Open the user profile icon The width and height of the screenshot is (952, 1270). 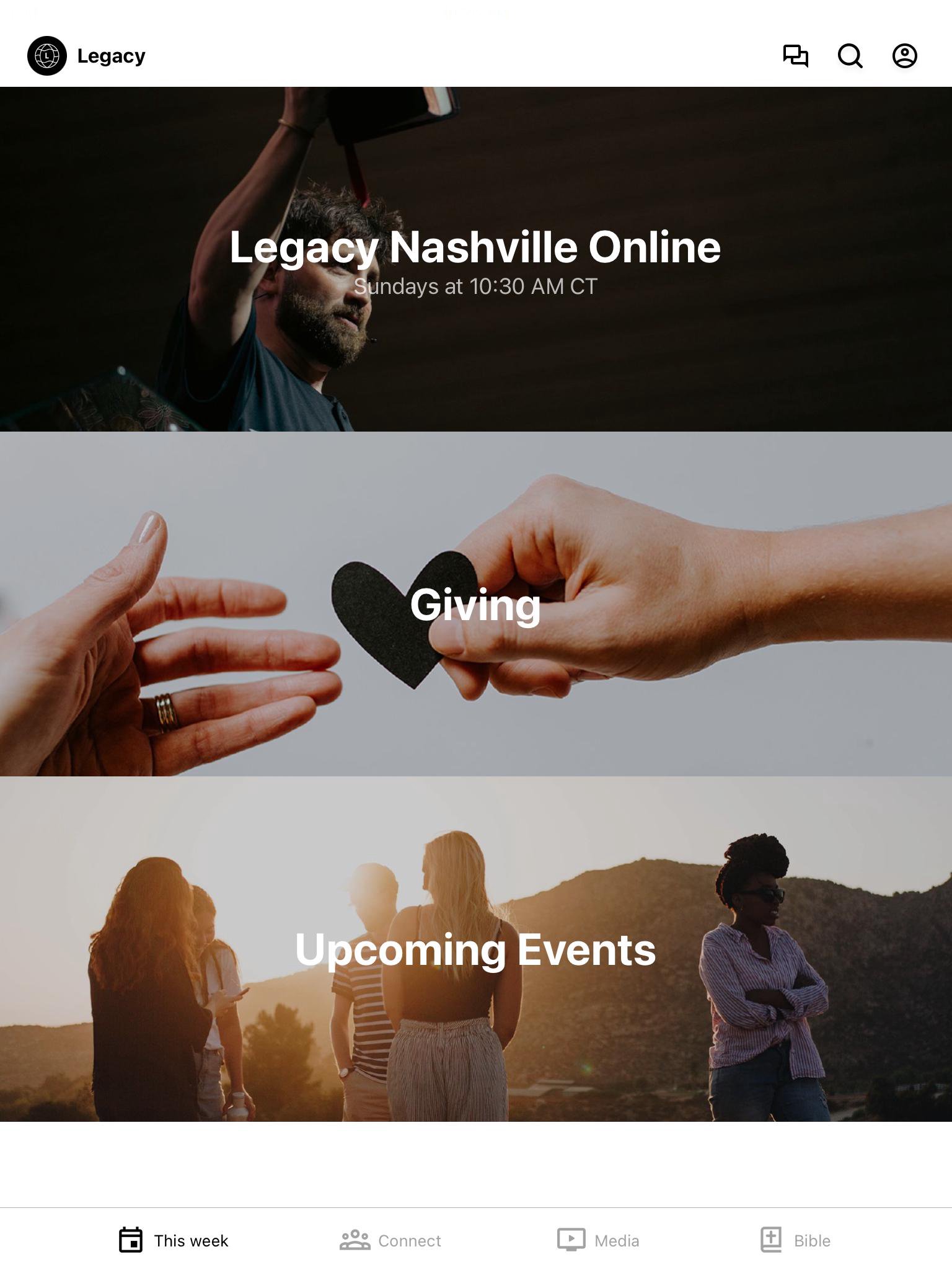[904, 56]
